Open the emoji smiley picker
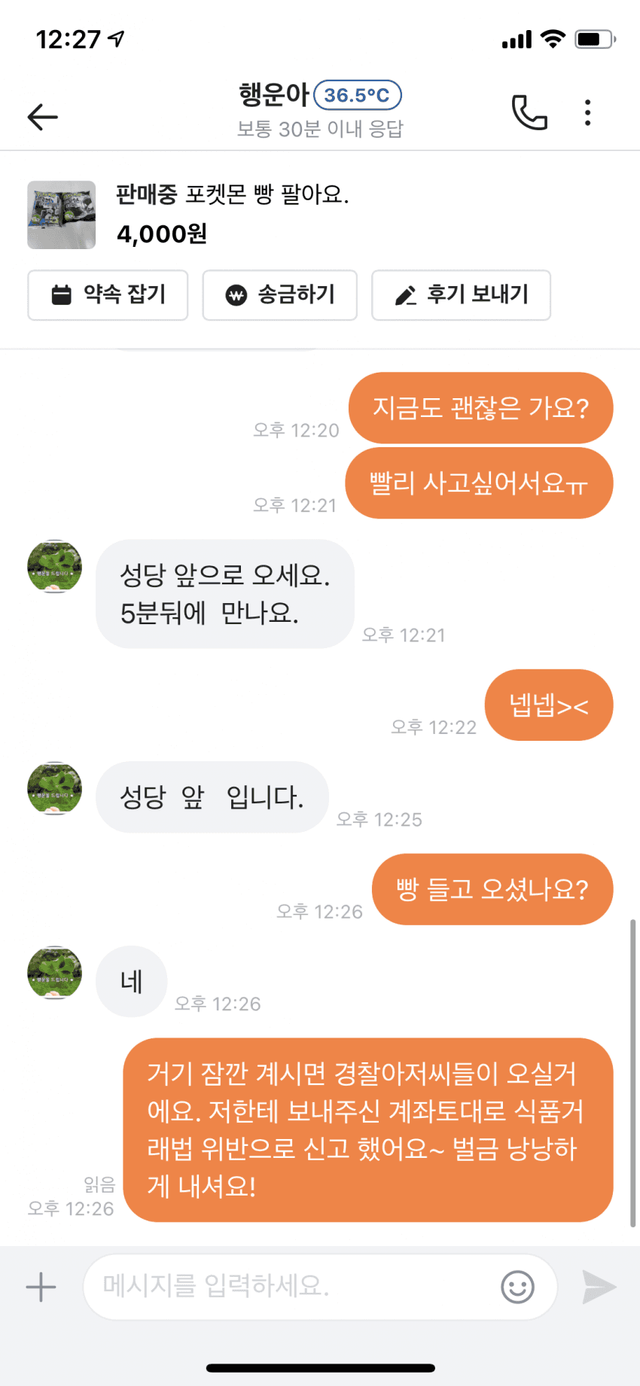 click(518, 1287)
